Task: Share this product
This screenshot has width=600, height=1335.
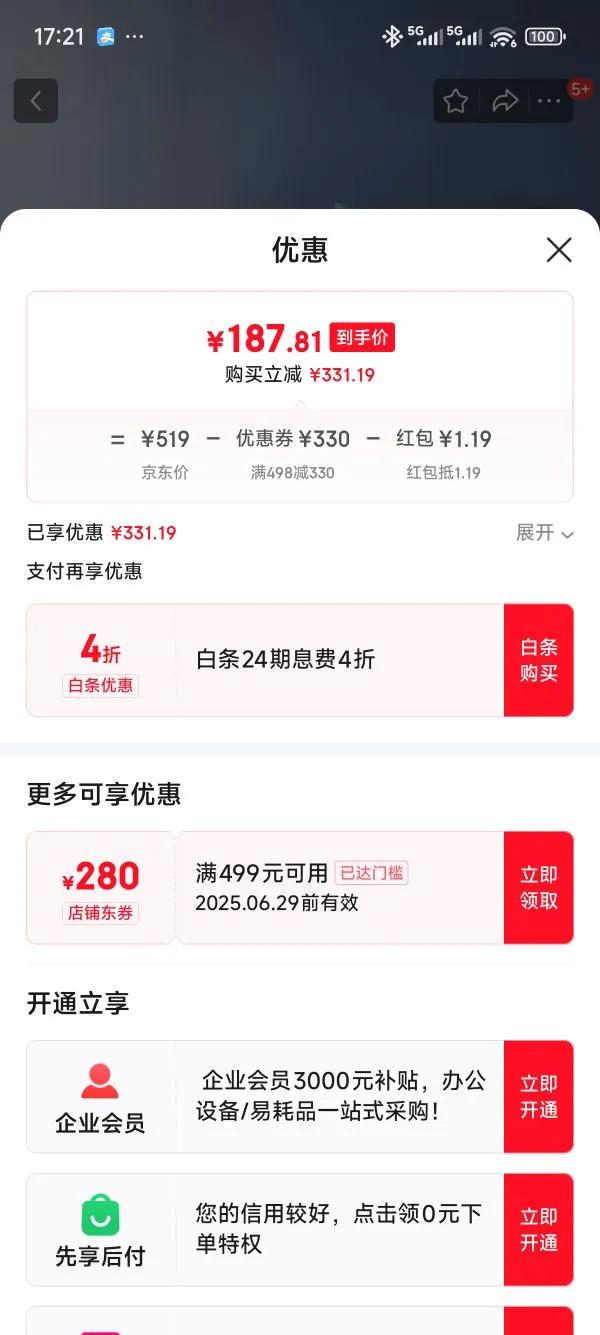Action: 505,101
